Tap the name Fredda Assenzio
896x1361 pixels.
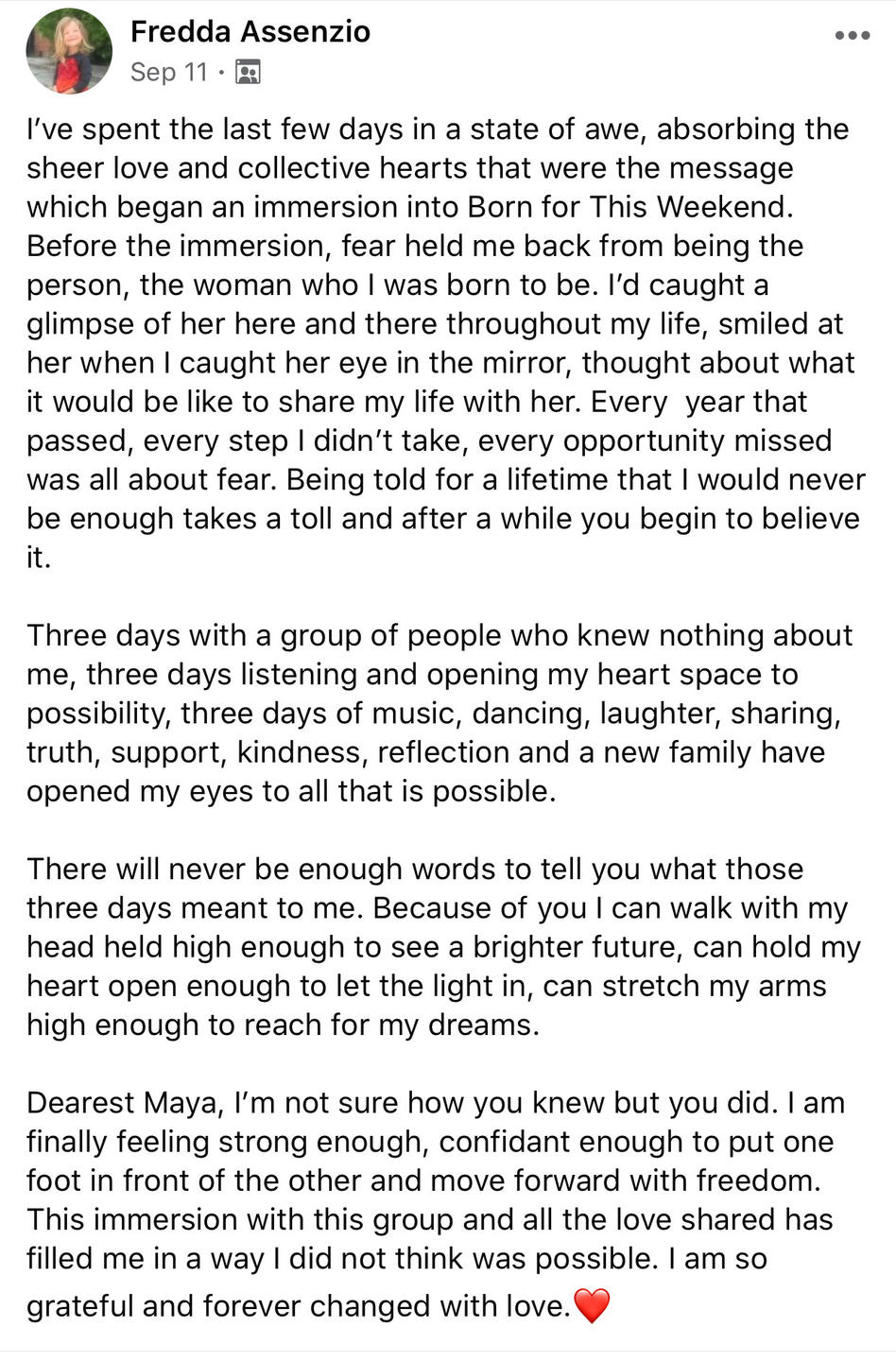pyautogui.click(x=250, y=31)
